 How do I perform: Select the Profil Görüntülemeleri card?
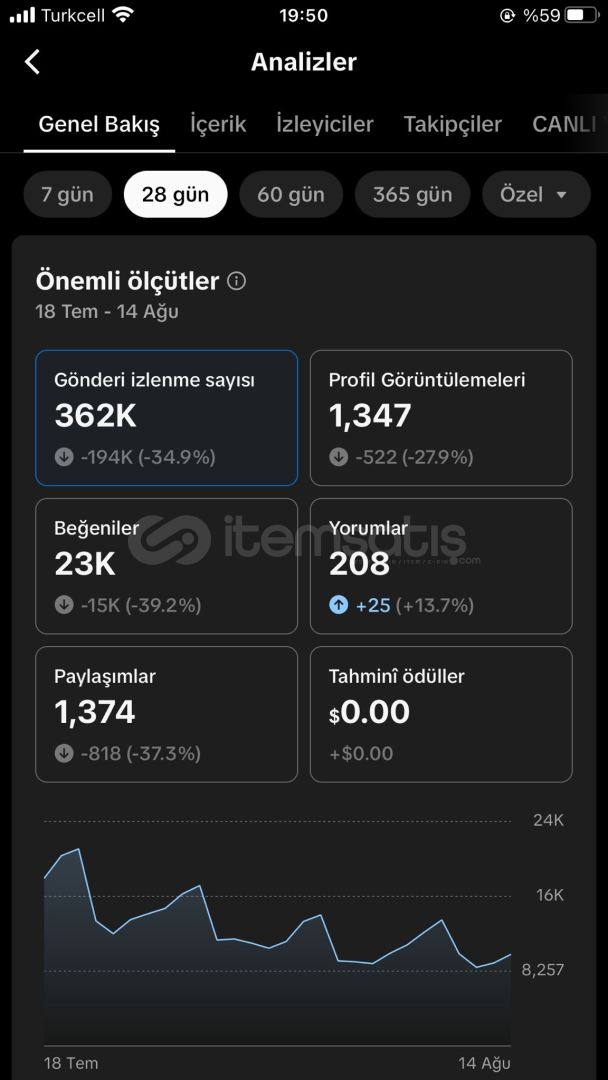click(441, 418)
